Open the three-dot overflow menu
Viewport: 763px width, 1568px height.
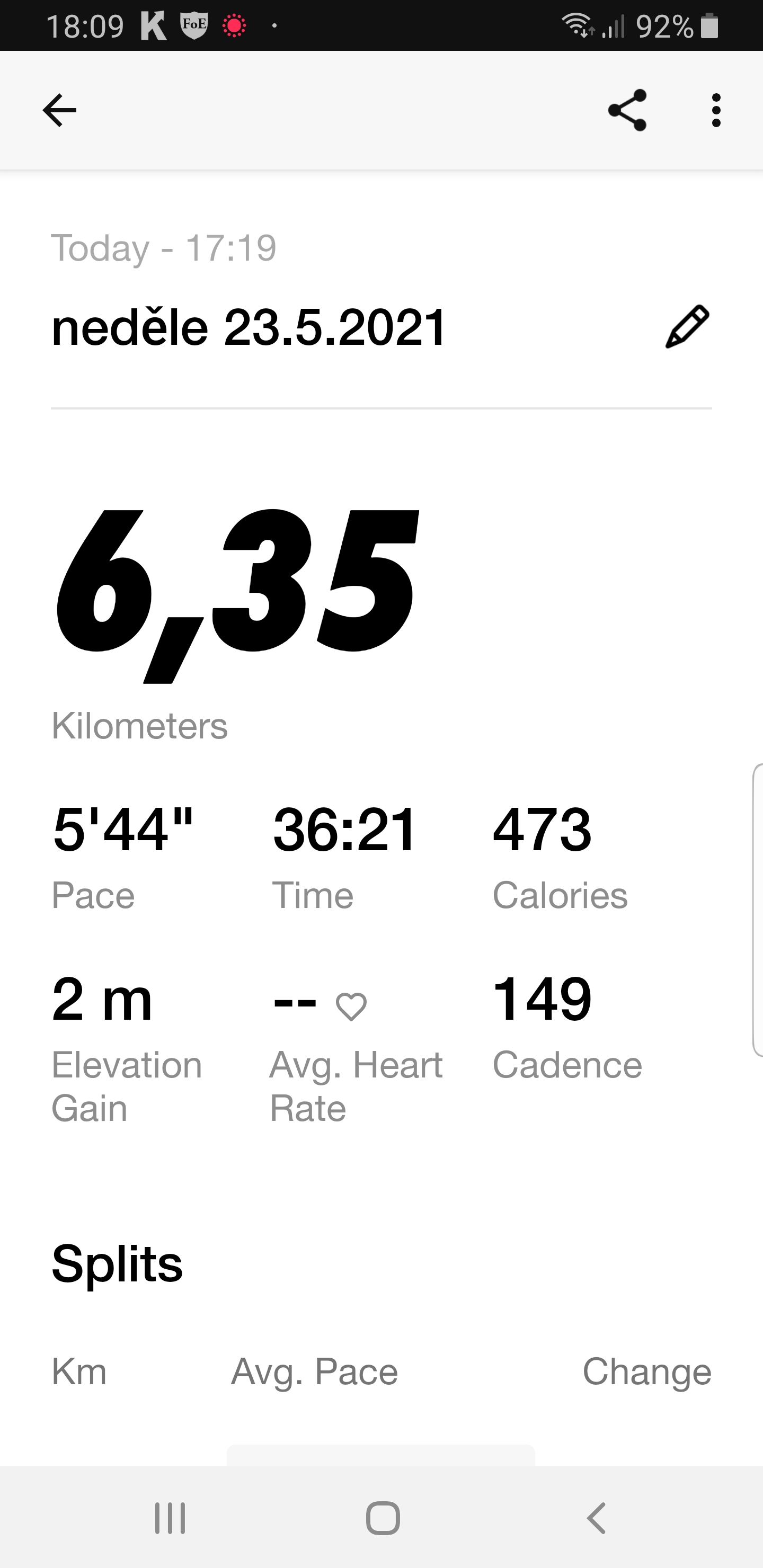716,110
